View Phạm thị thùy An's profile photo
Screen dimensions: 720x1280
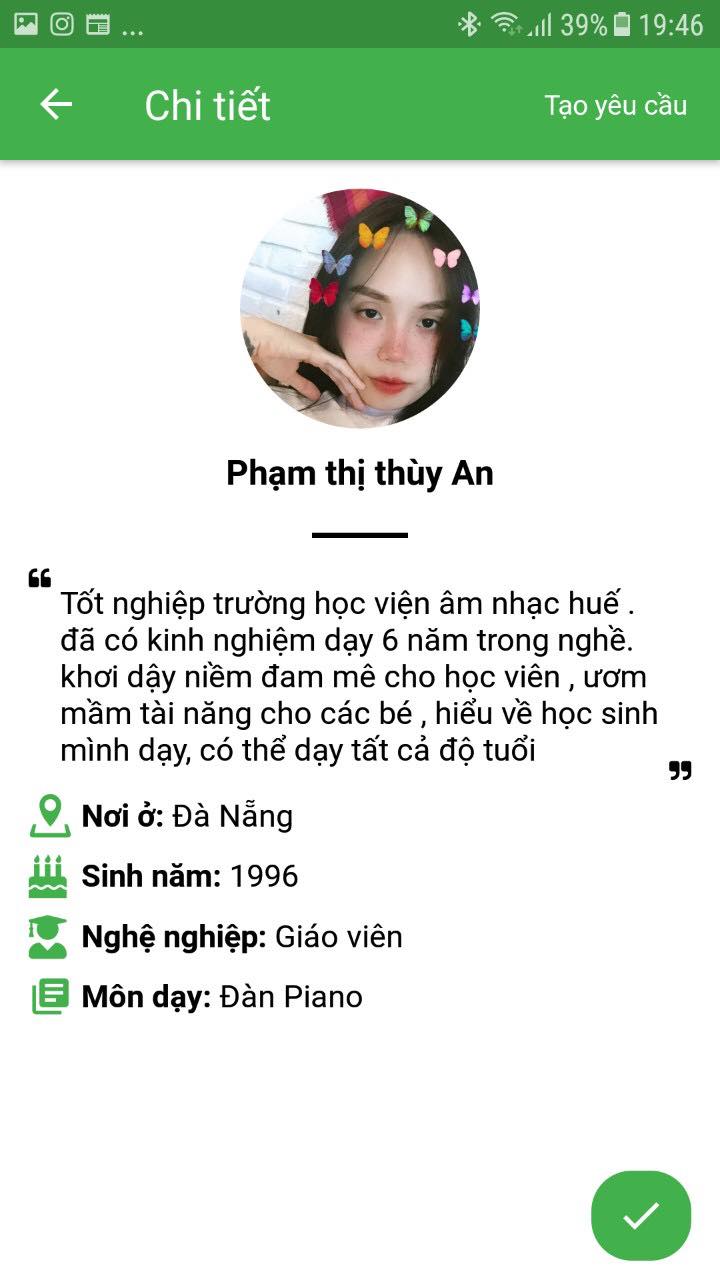coord(360,308)
